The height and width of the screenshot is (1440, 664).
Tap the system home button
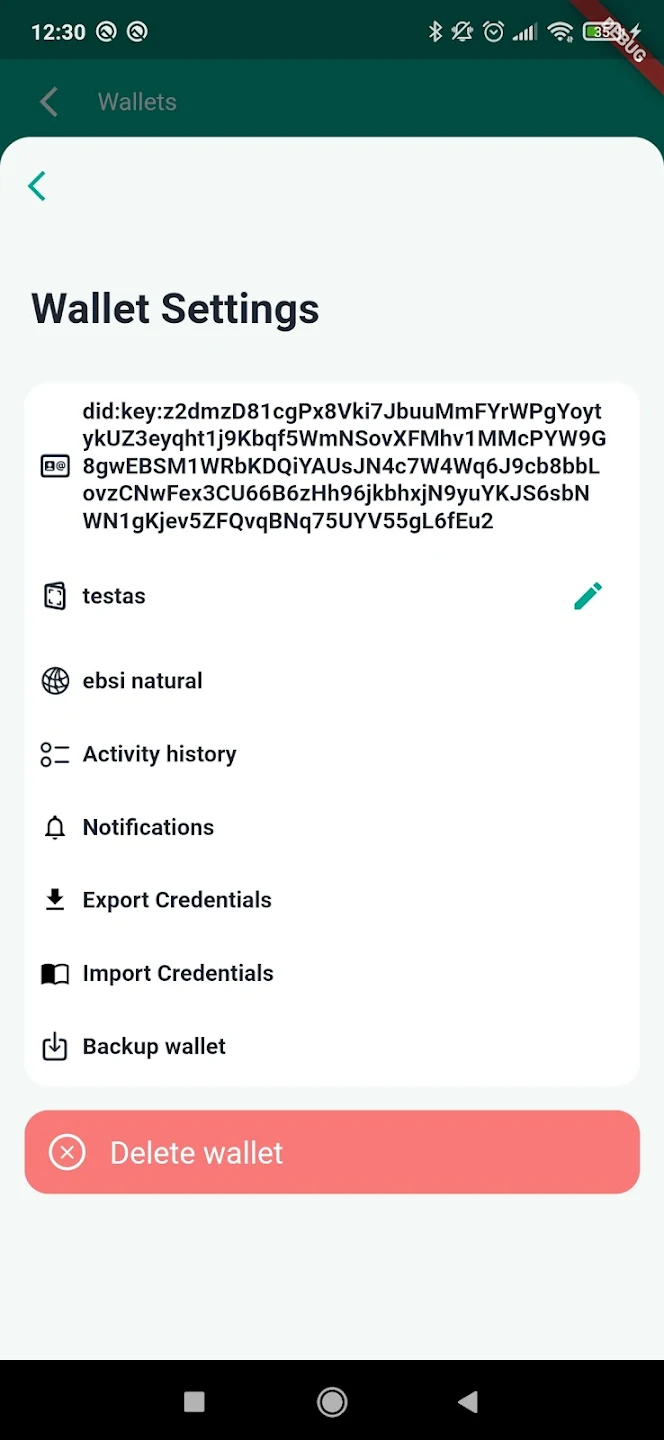pyautogui.click(x=332, y=1402)
